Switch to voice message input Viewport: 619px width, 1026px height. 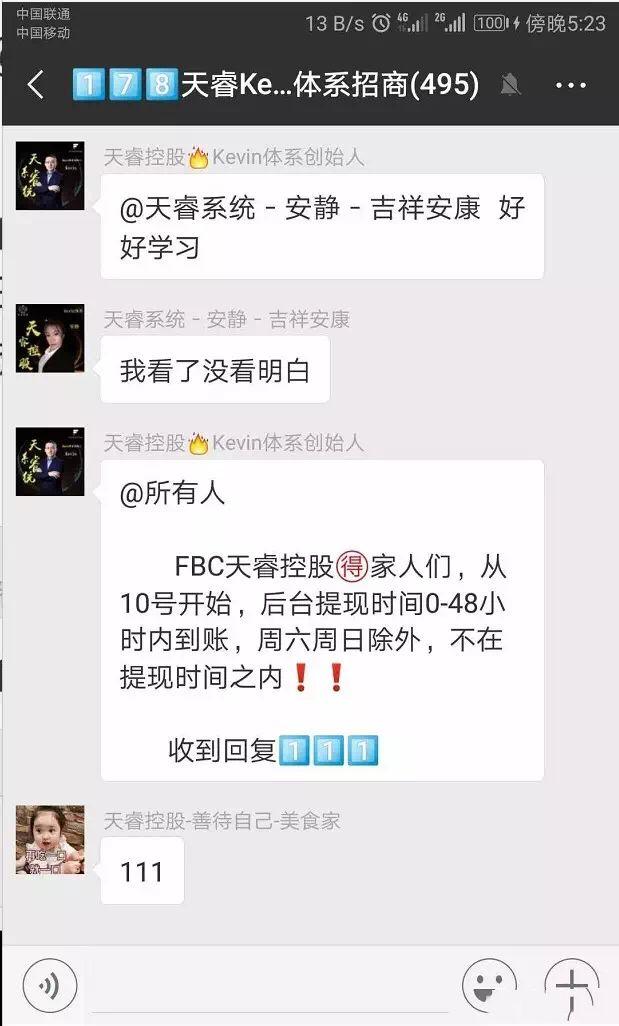[x=50, y=985]
